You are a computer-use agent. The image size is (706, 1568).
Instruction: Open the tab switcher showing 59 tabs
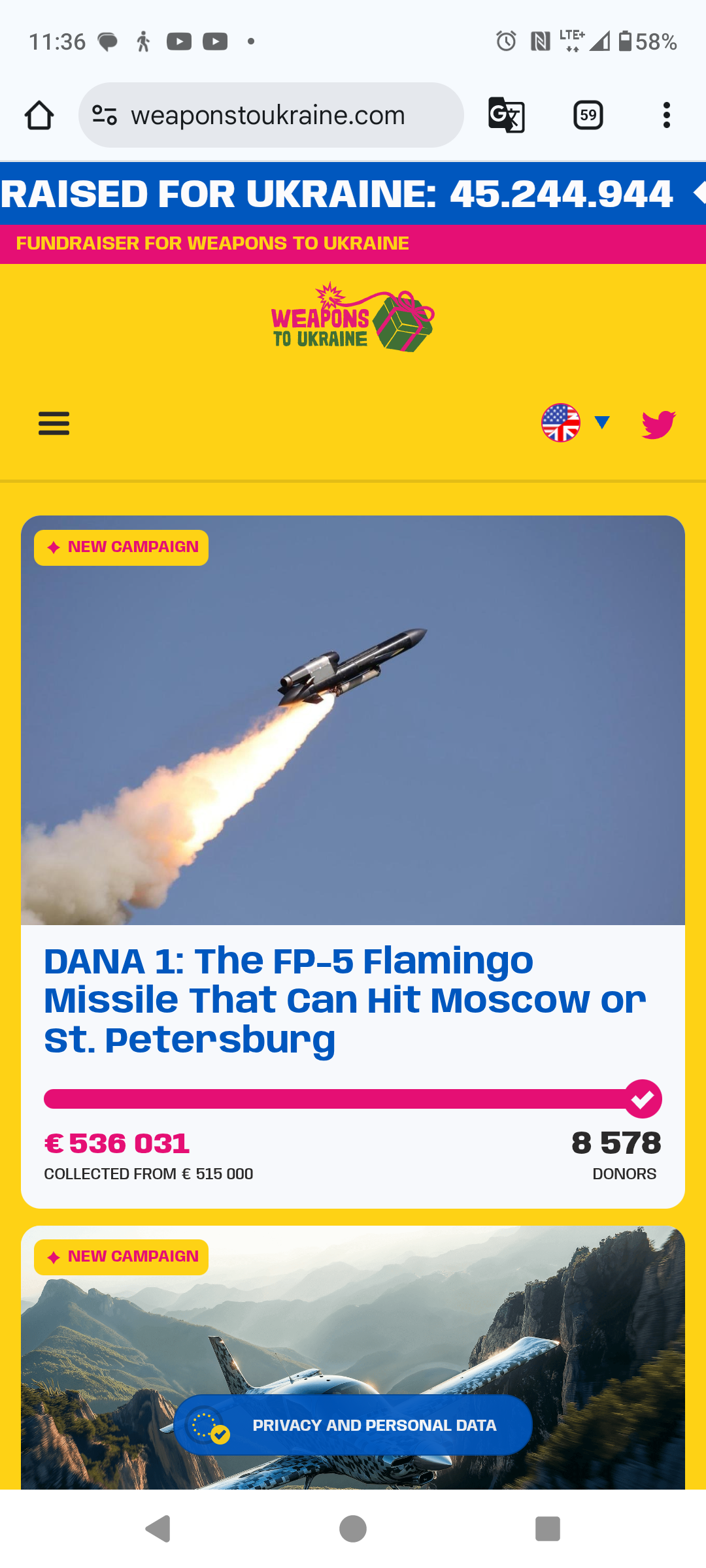coord(588,116)
